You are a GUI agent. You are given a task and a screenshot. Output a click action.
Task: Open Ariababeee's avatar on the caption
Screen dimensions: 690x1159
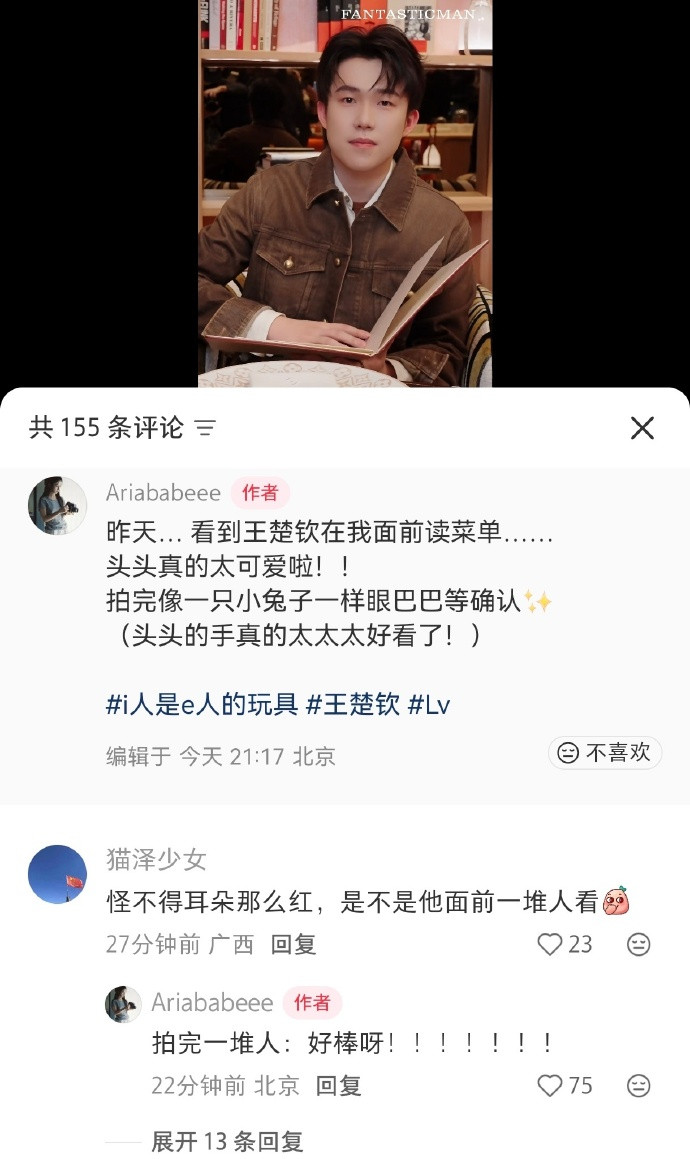point(57,505)
